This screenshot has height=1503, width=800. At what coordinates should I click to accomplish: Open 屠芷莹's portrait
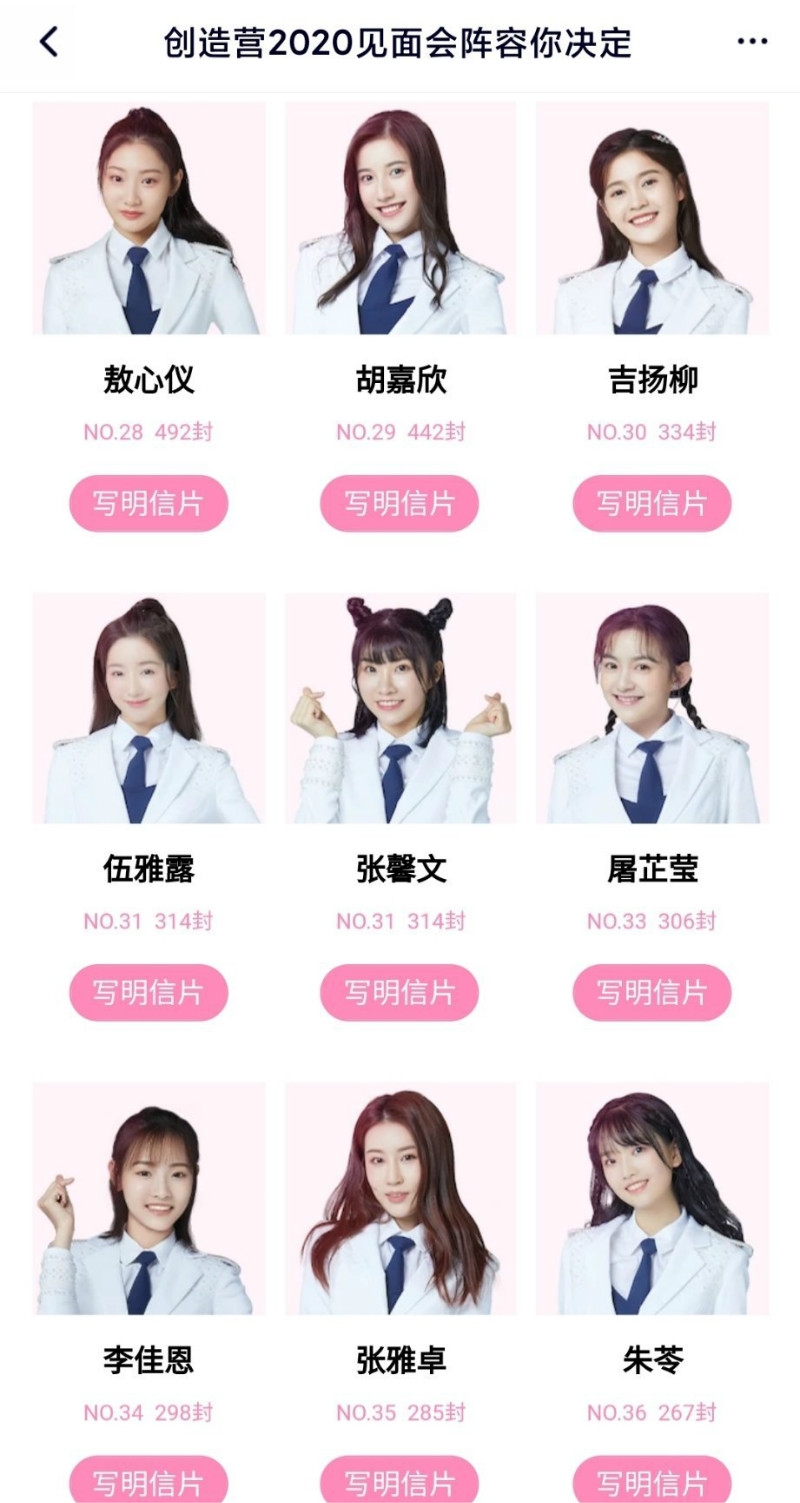point(652,708)
